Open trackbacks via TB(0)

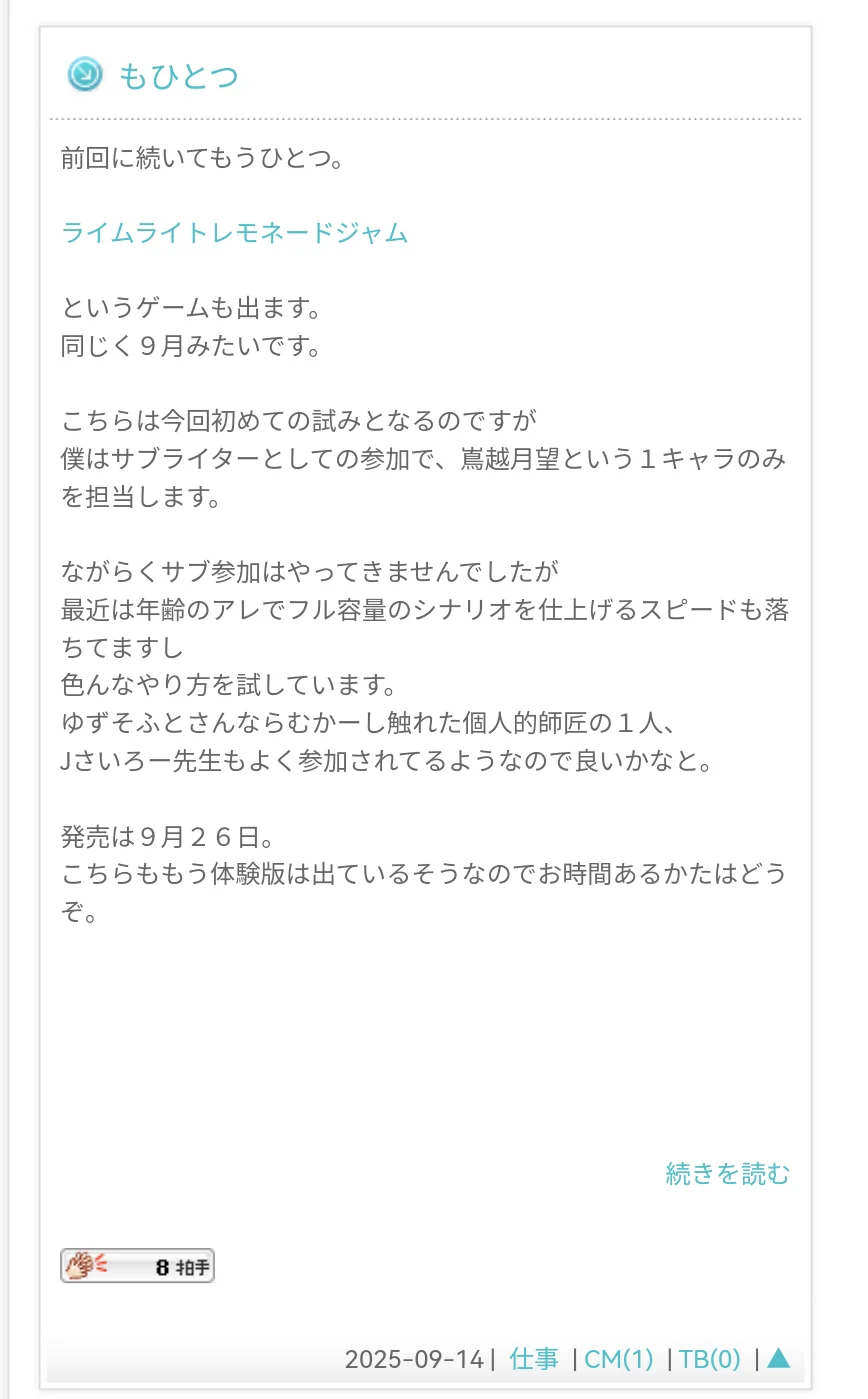click(710, 1359)
